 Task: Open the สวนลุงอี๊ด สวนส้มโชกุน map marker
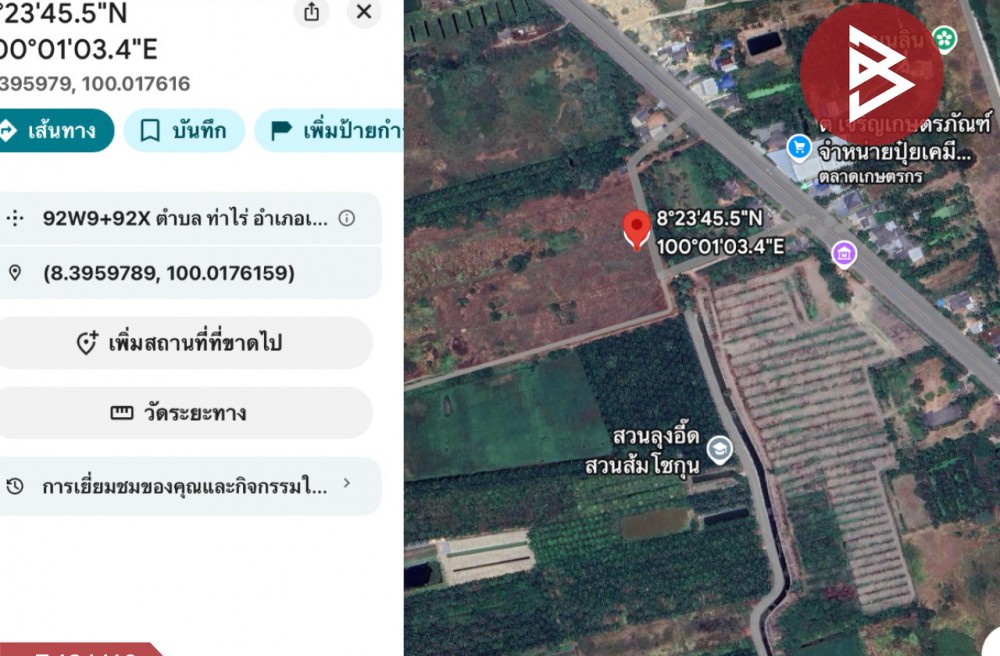pyautogui.click(x=718, y=450)
